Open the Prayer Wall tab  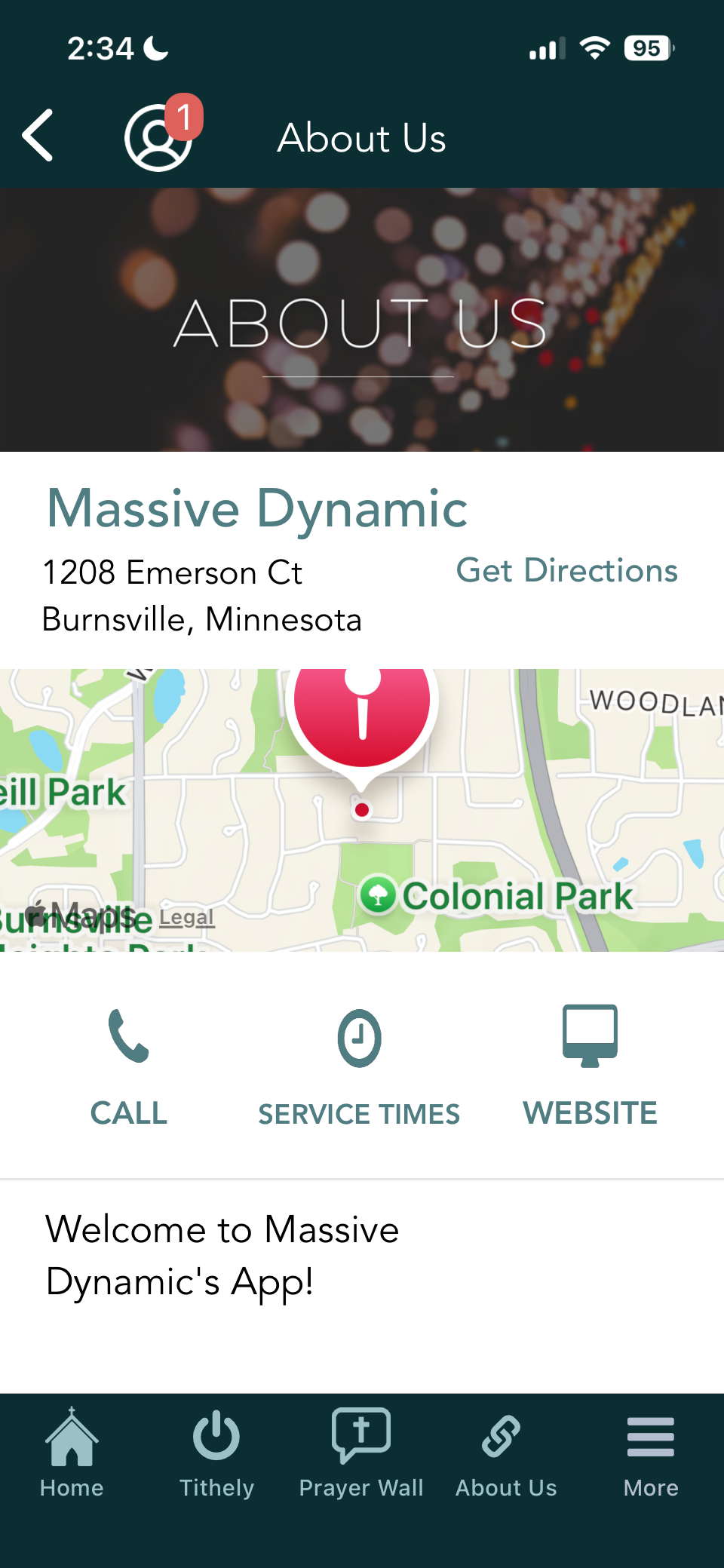[x=361, y=1453]
